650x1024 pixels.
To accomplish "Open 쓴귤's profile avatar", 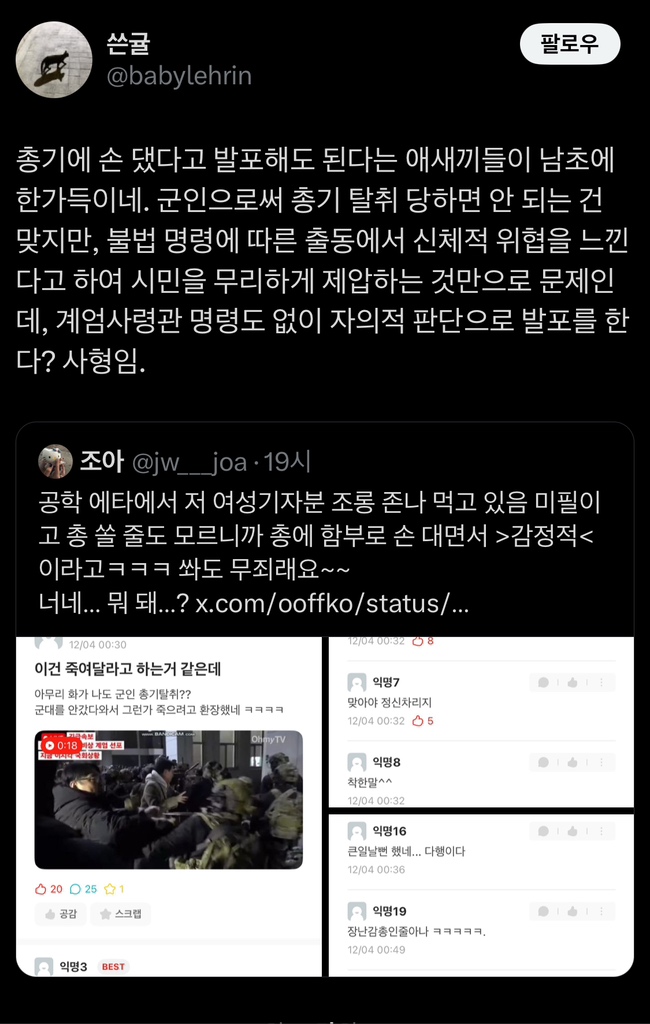I will (x=54, y=60).
